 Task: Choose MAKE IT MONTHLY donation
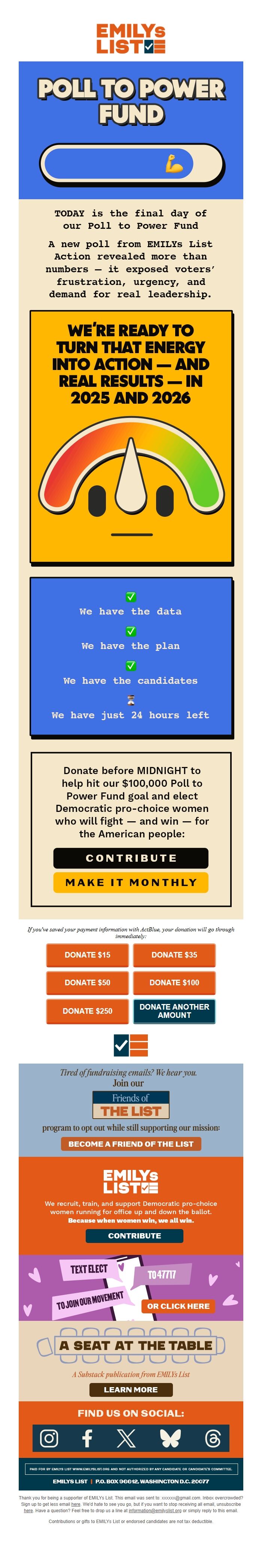131,882
